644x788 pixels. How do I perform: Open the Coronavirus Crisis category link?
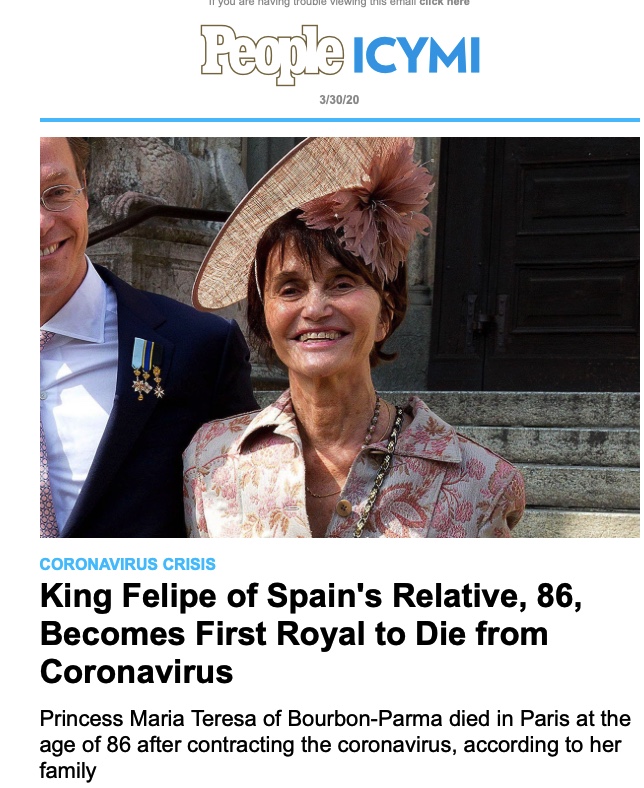coord(127,564)
